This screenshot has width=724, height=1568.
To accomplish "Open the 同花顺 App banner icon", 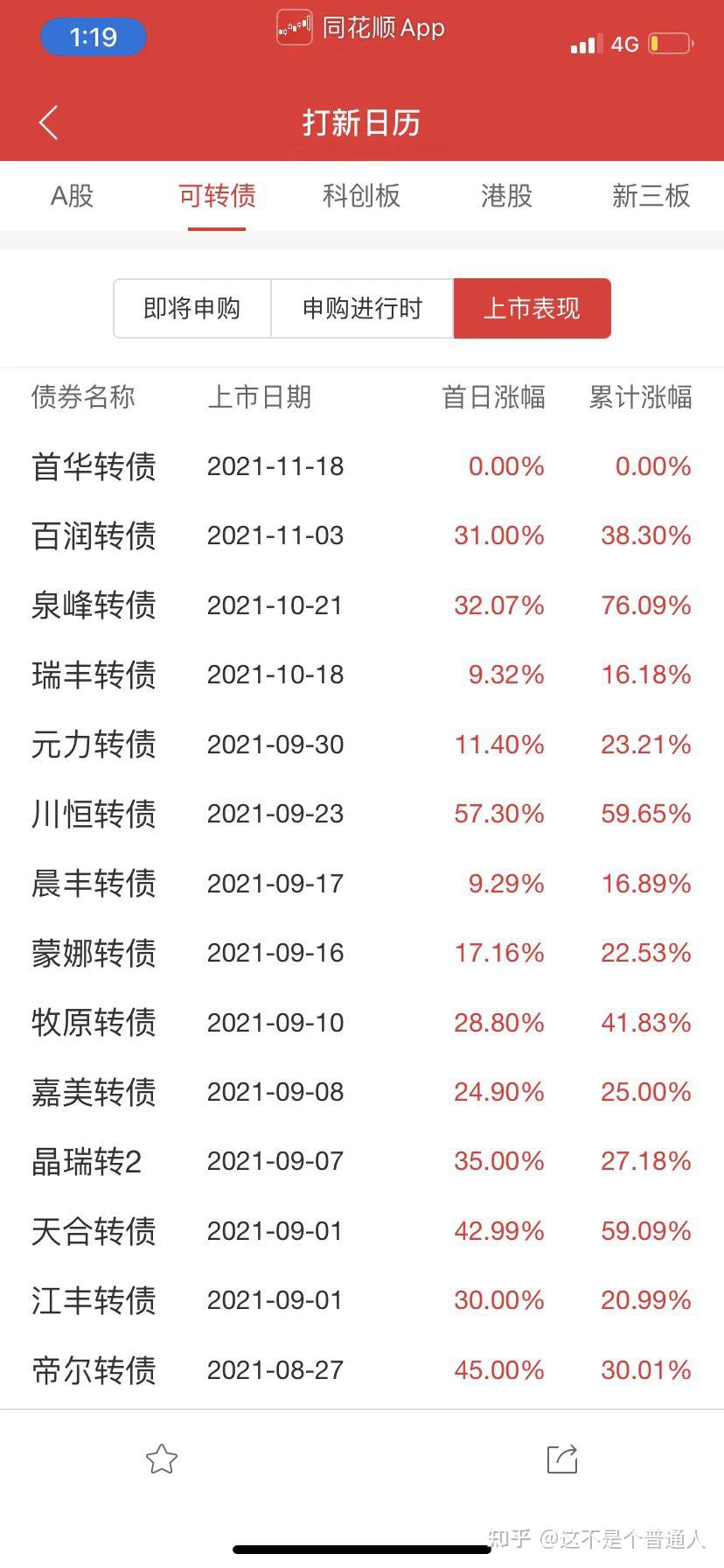I will 294,27.
